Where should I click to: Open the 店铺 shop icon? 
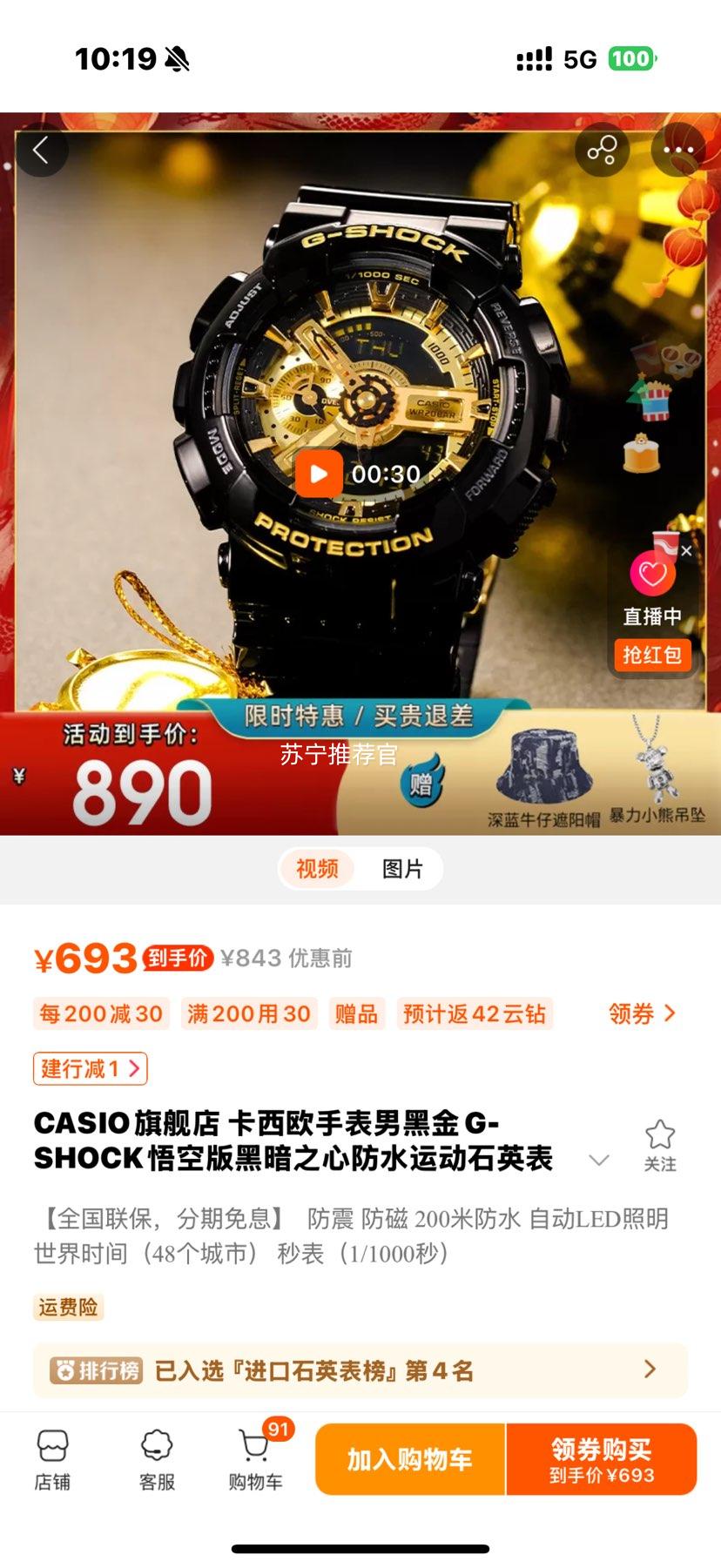[54, 1458]
